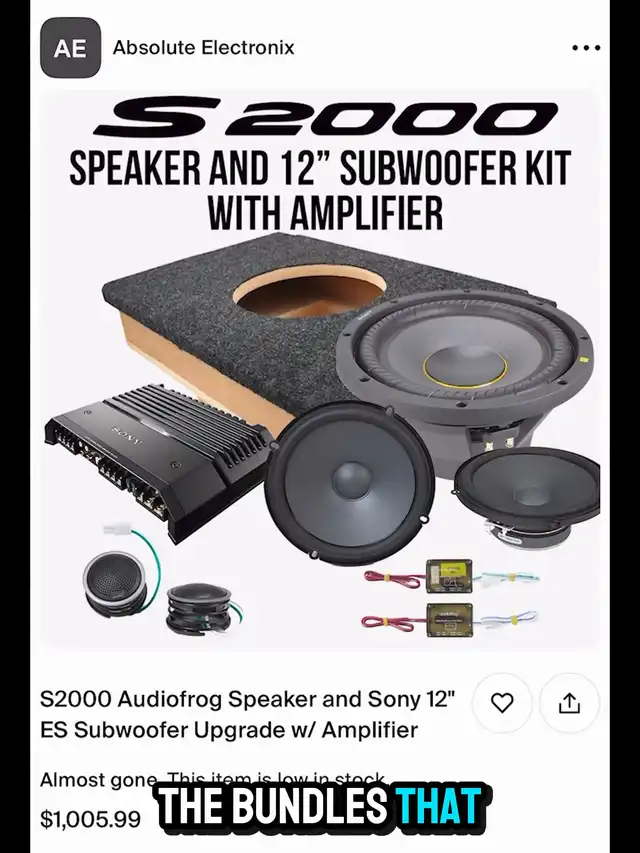Share this S2000 speaker bundle listing
This screenshot has height=853, width=640.
[569, 703]
